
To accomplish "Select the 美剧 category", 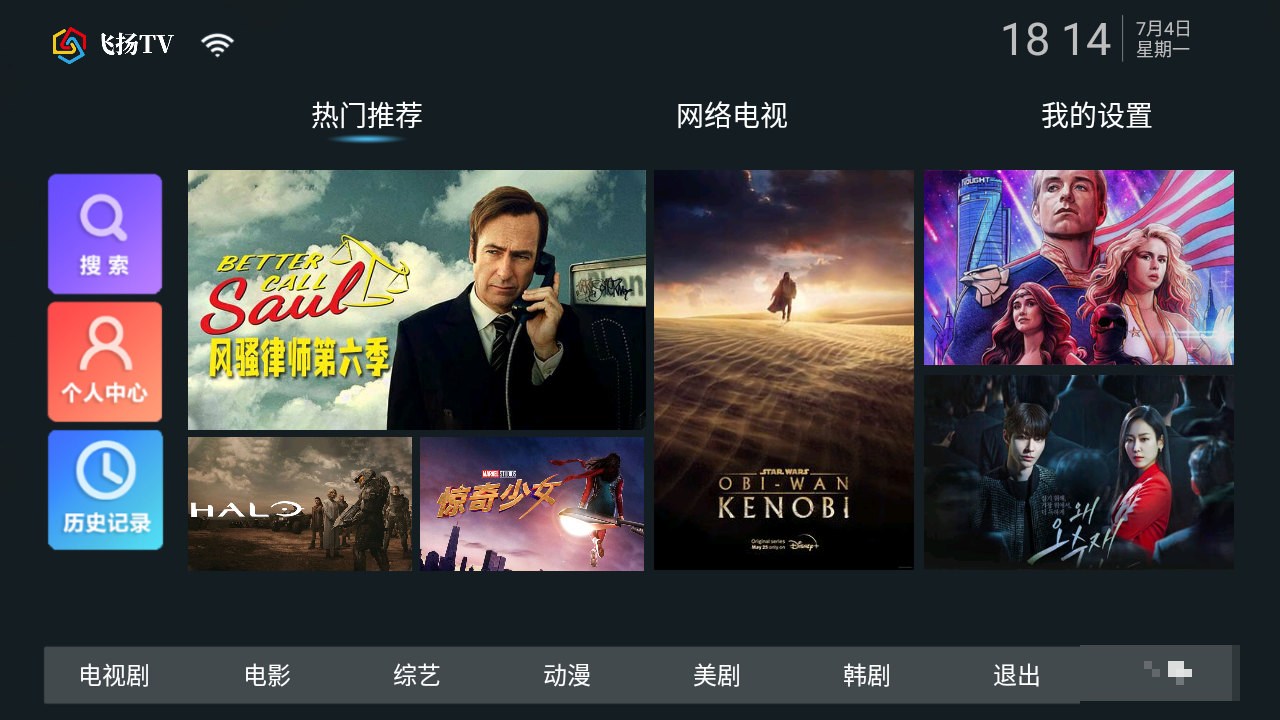I will tap(717, 676).
